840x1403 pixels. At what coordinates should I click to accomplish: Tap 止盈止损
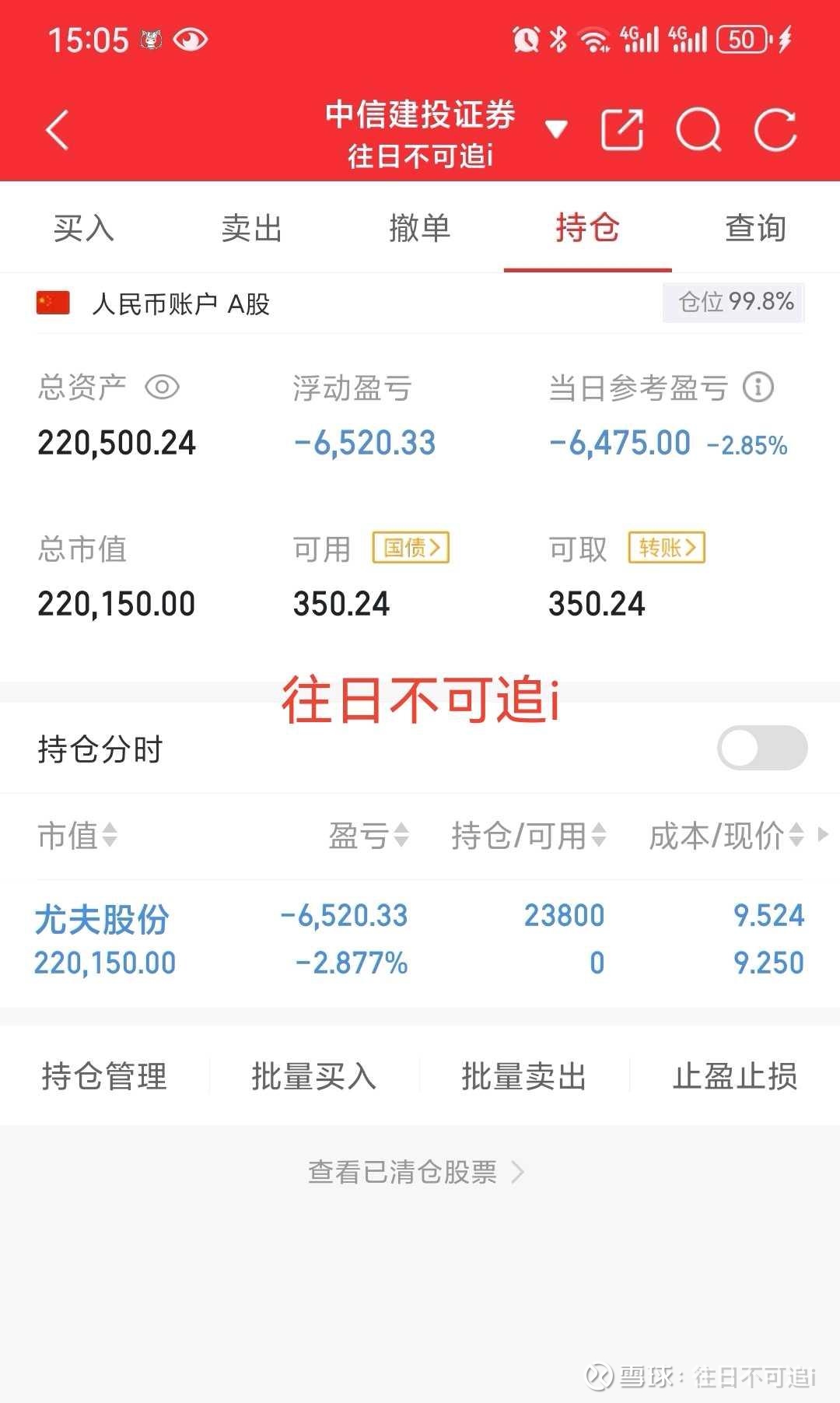click(x=735, y=1076)
